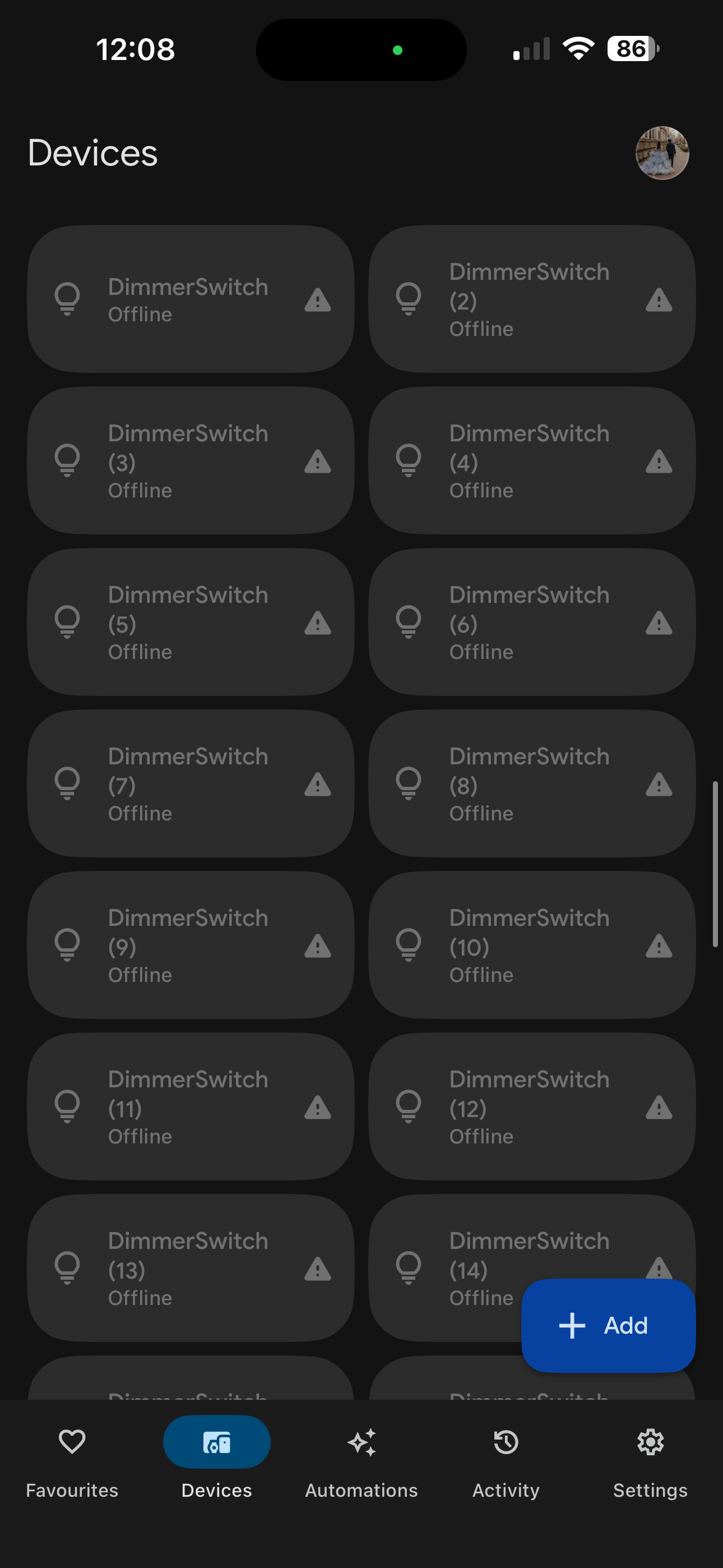View the DimmerSwitch (11) device

coord(191,1106)
